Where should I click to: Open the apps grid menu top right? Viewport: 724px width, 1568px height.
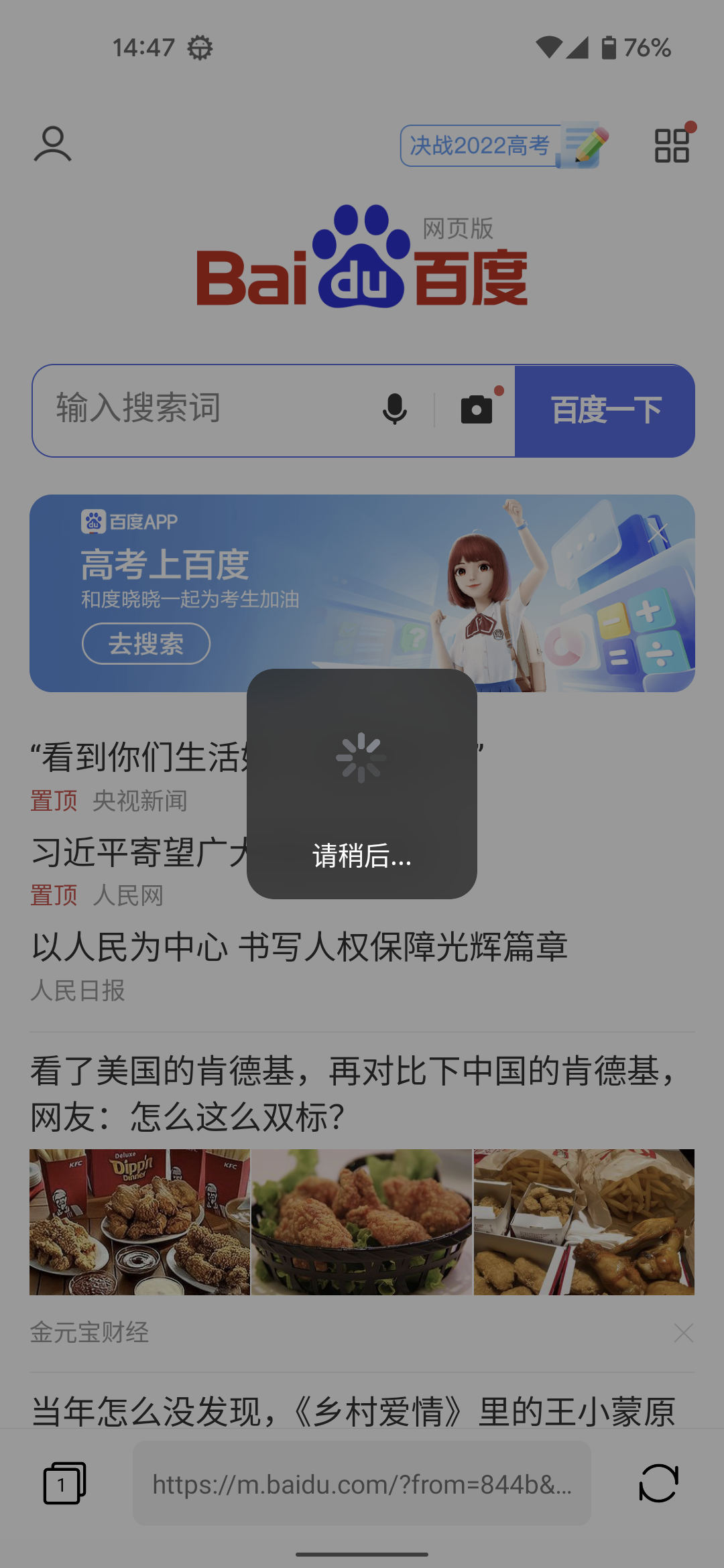(x=673, y=145)
